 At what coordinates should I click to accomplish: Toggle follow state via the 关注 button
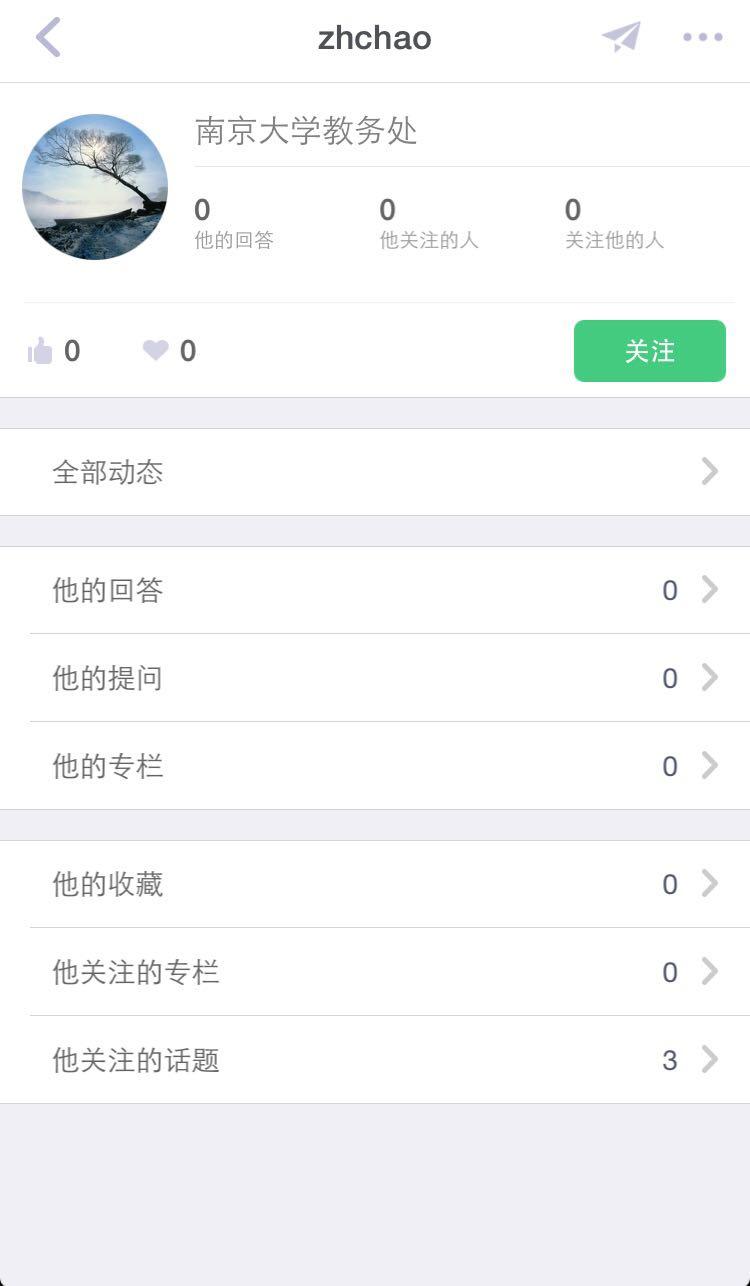[649, 350]
